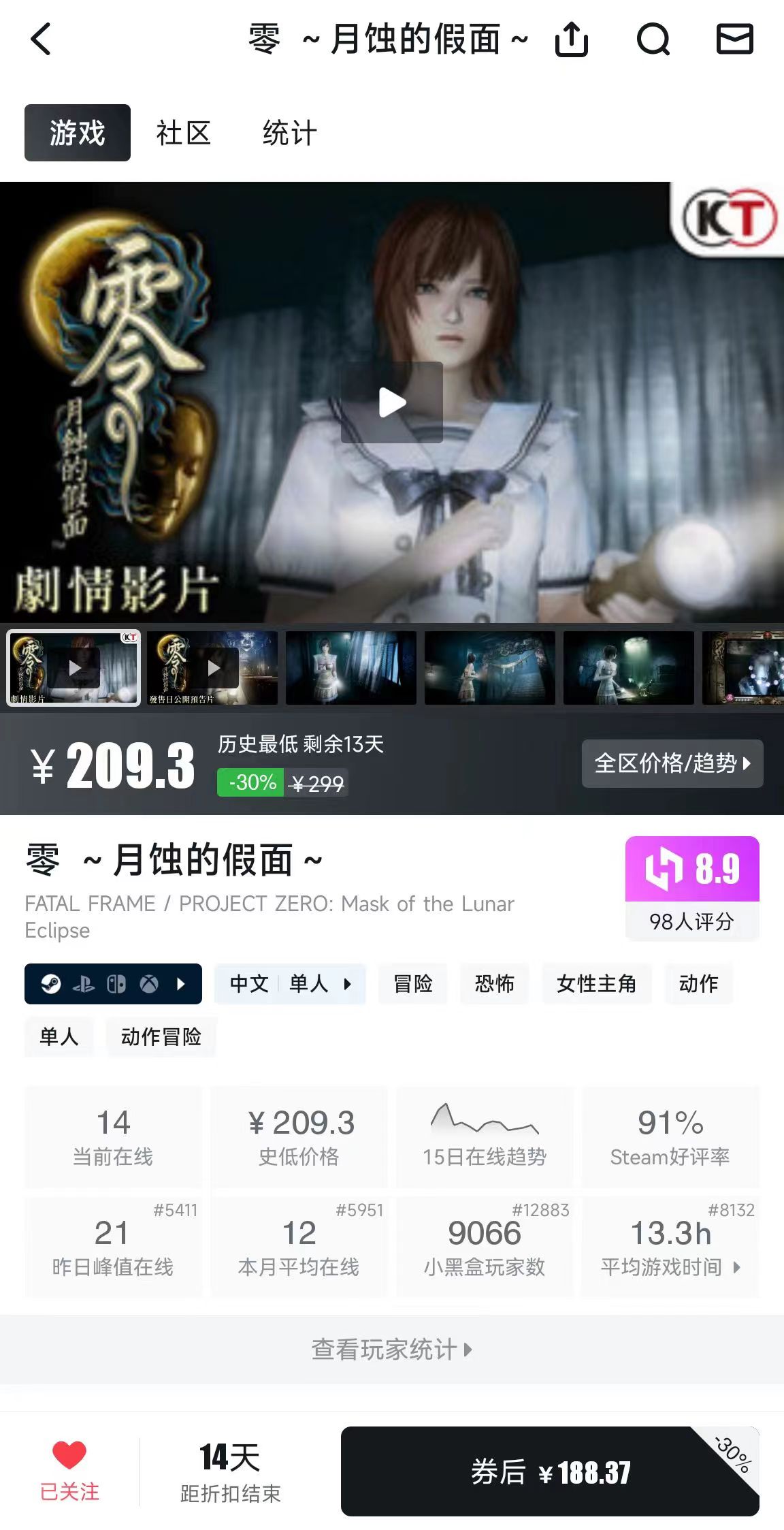Open the messages envelope icon

(735, 39)
